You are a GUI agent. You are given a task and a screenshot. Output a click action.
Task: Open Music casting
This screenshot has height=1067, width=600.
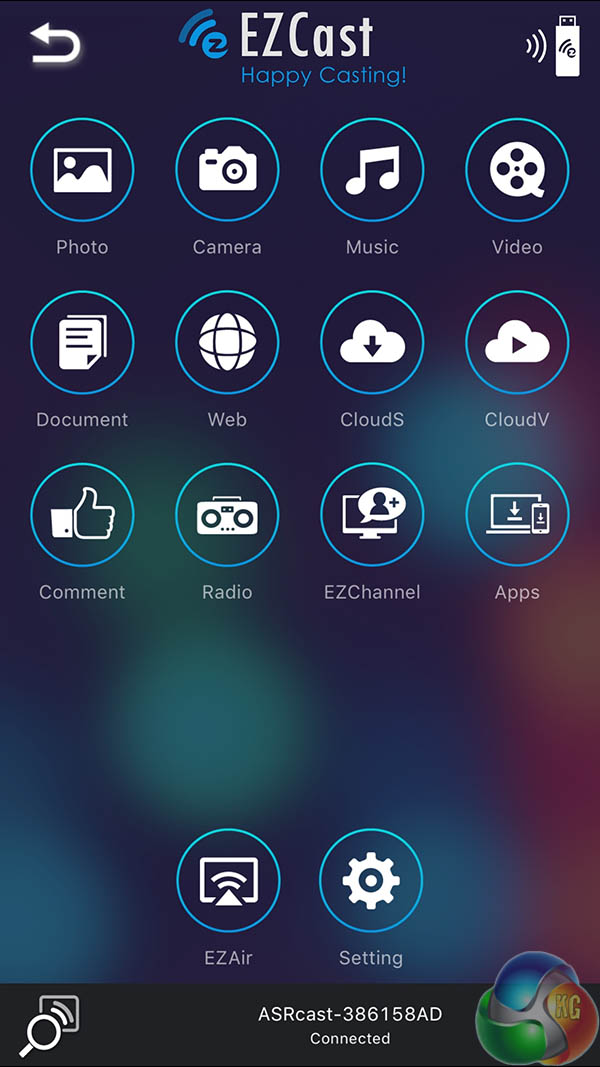(372, 170)
